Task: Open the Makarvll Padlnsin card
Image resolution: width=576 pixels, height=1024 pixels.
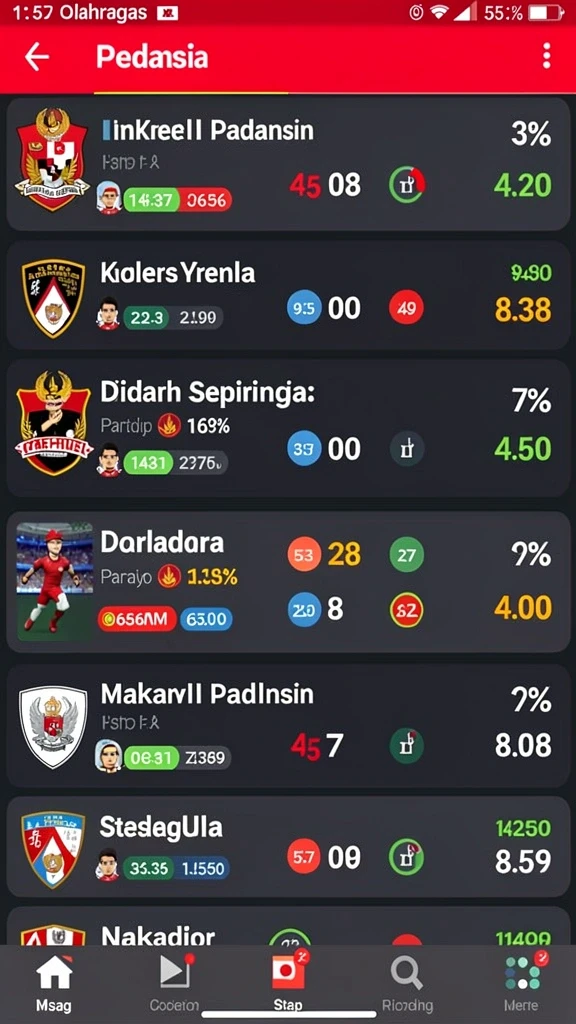Action: click(288, 726)
